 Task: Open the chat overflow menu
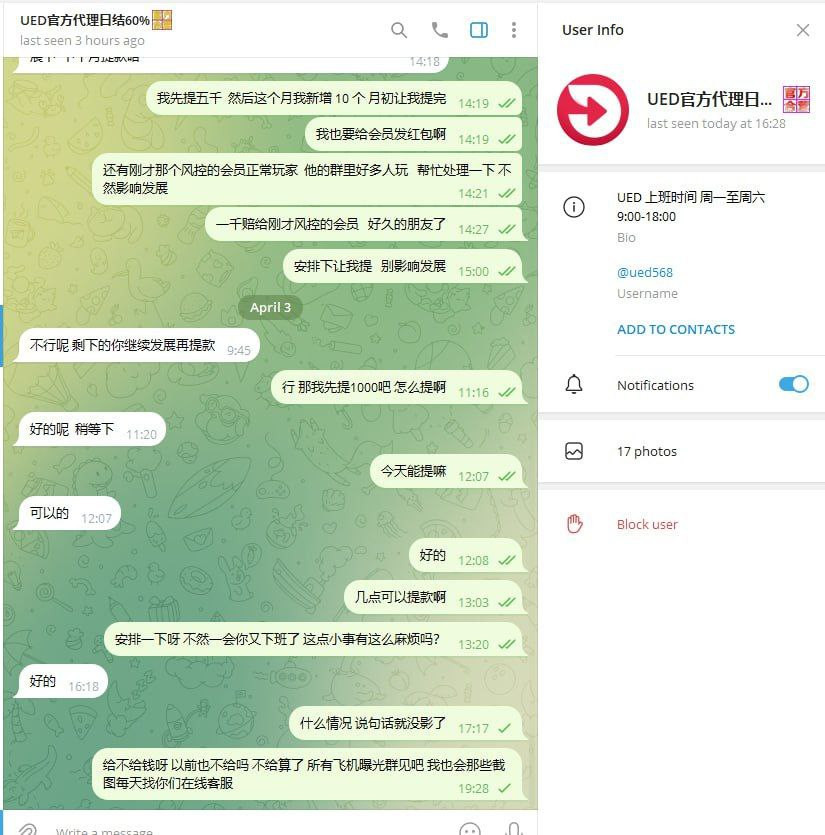(x=514, y=30)
